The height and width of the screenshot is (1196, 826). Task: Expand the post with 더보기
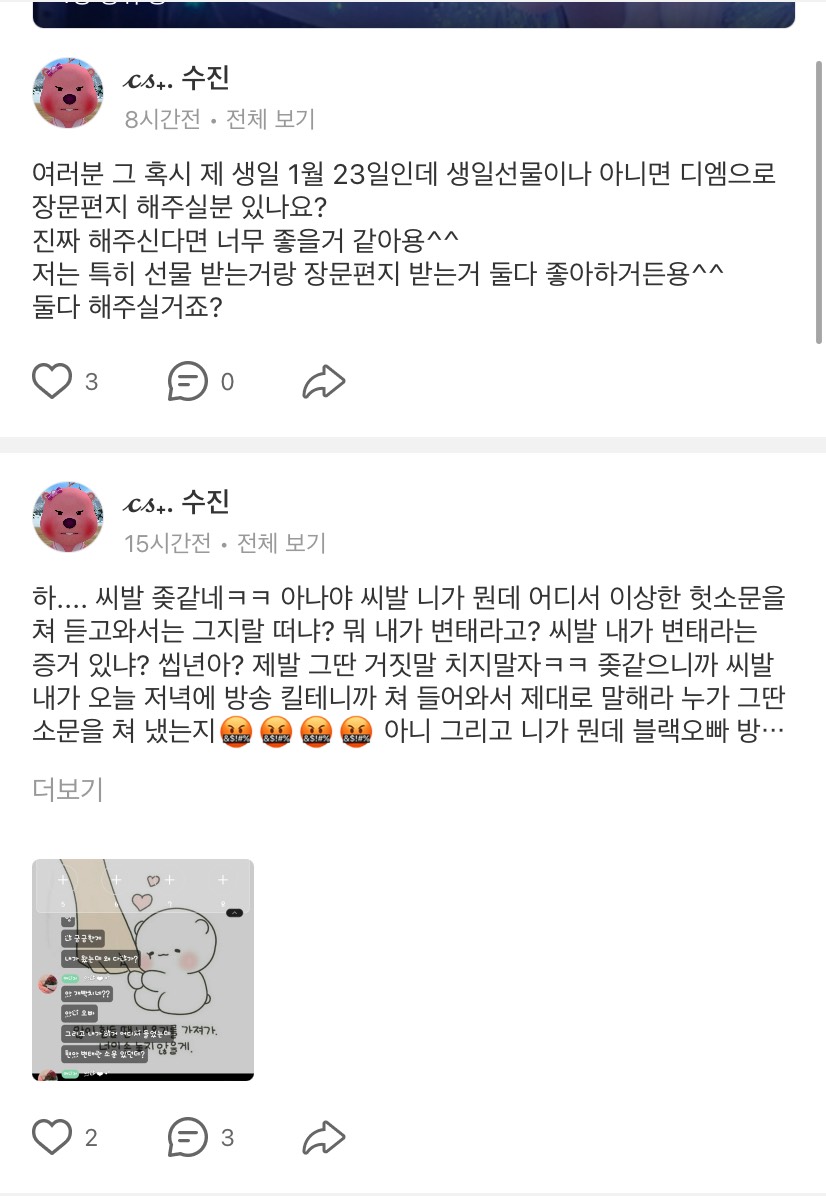[67, 790]
